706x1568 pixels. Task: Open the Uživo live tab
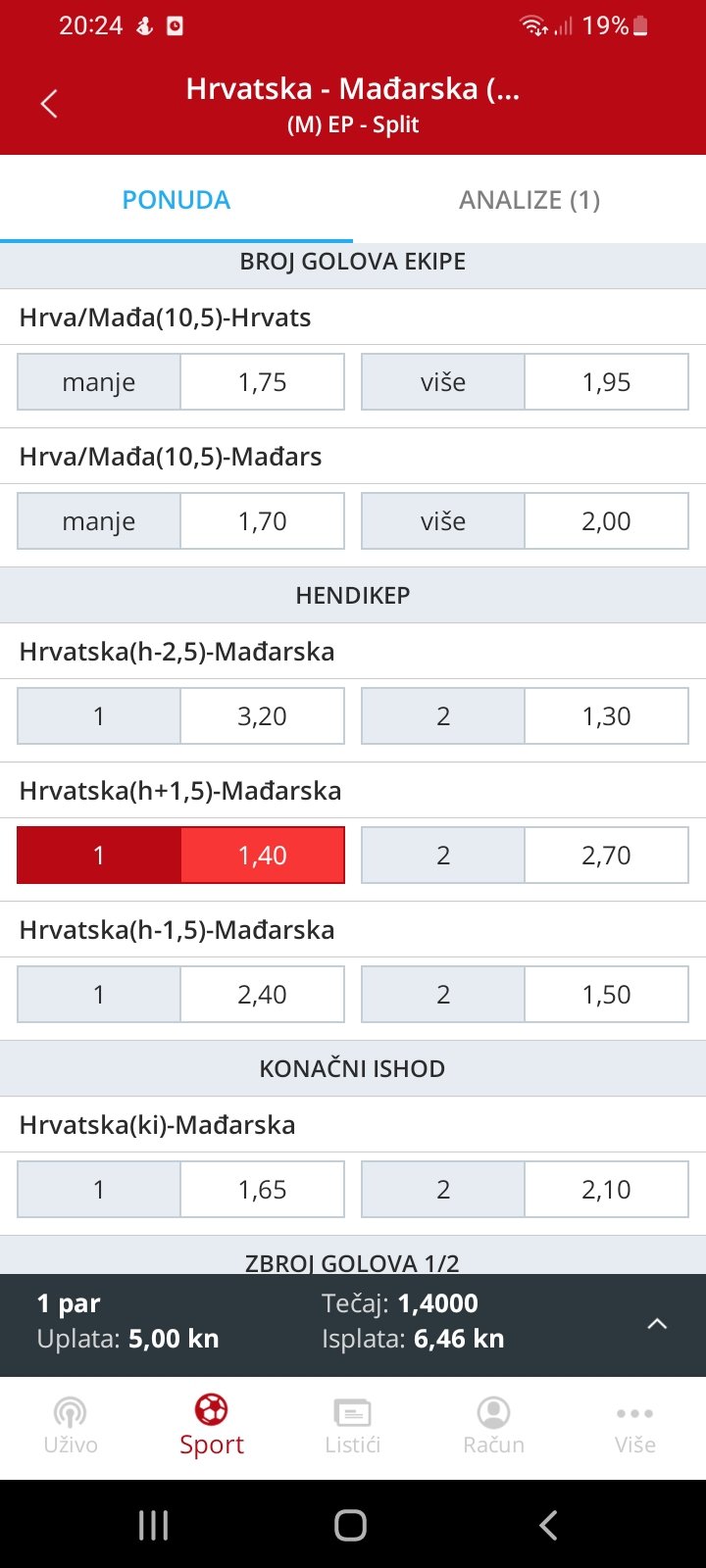(71, 1427)
